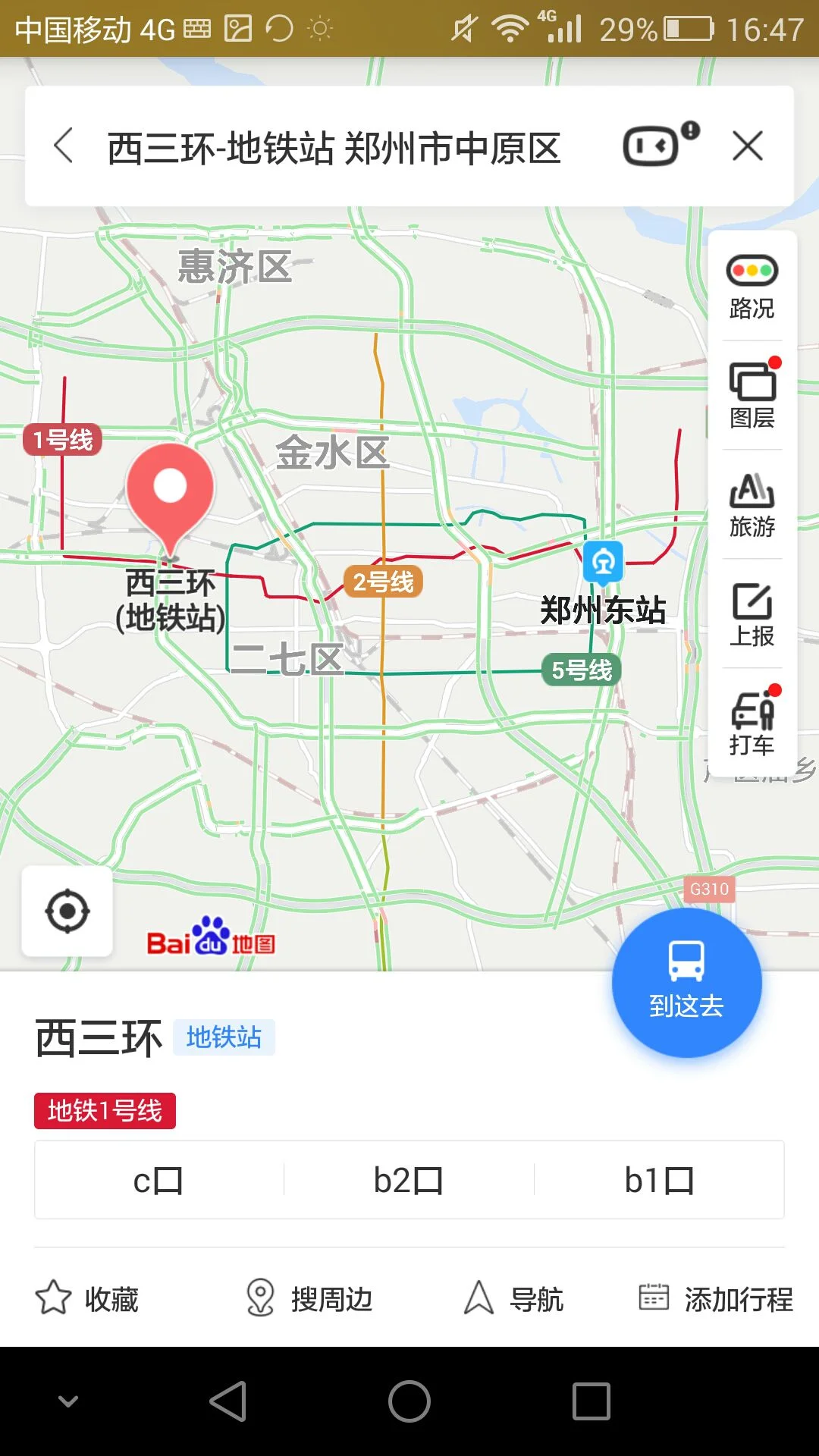
Task: Open exit c口 details
Action: pos(158,1180)
